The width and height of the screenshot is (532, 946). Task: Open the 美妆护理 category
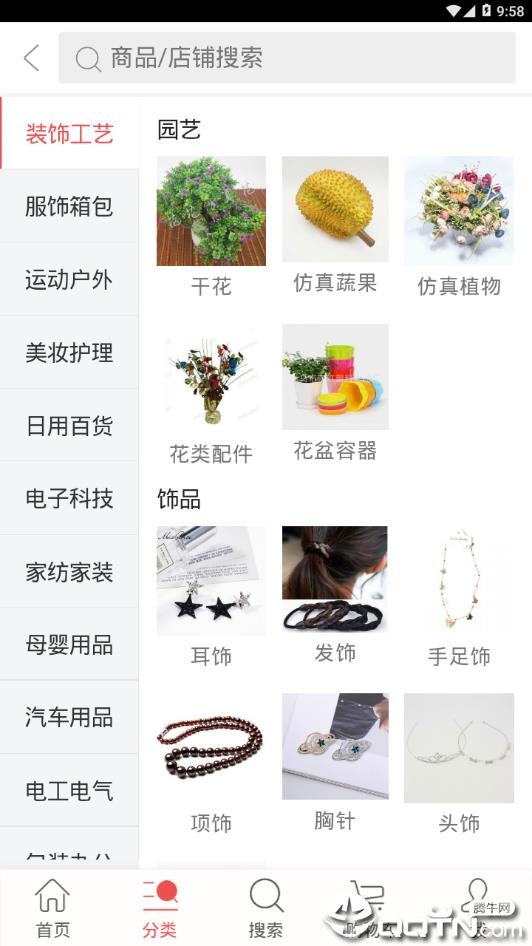[x=69, y=352]
